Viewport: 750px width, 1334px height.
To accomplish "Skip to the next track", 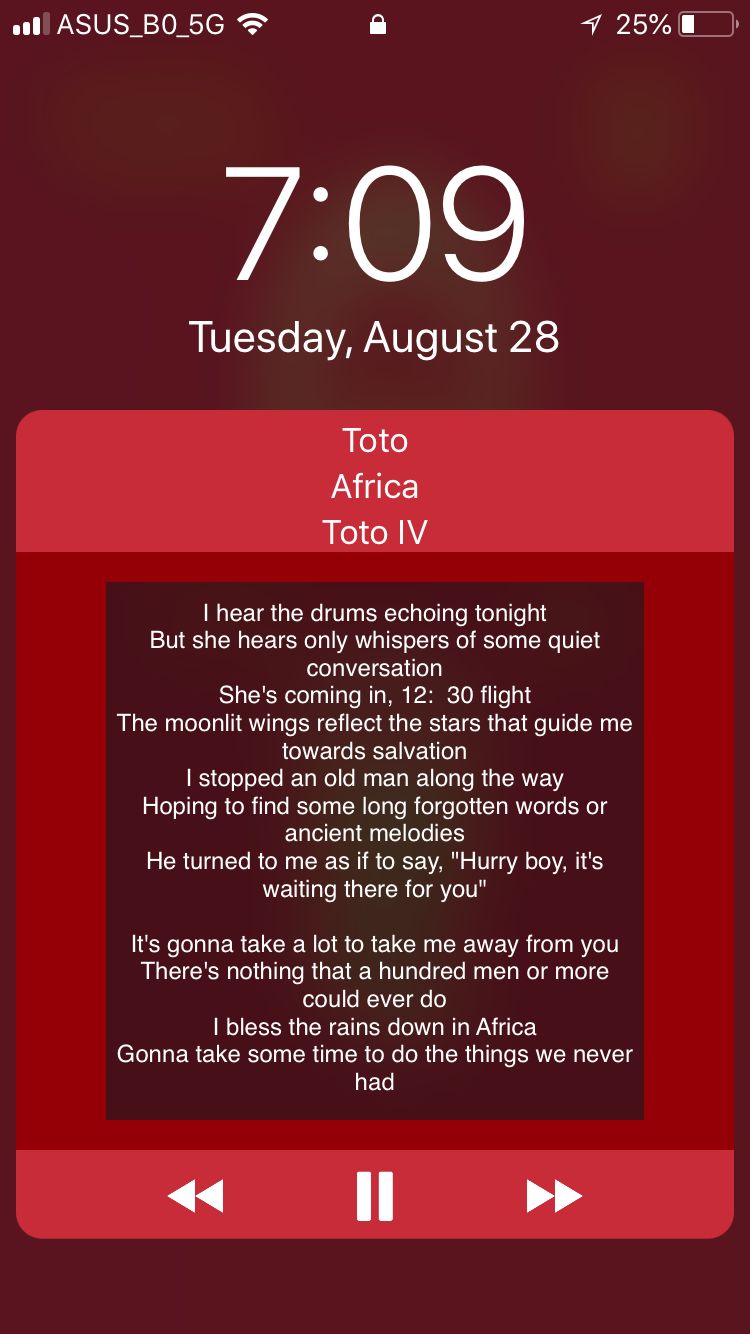I will point(554,1196).
